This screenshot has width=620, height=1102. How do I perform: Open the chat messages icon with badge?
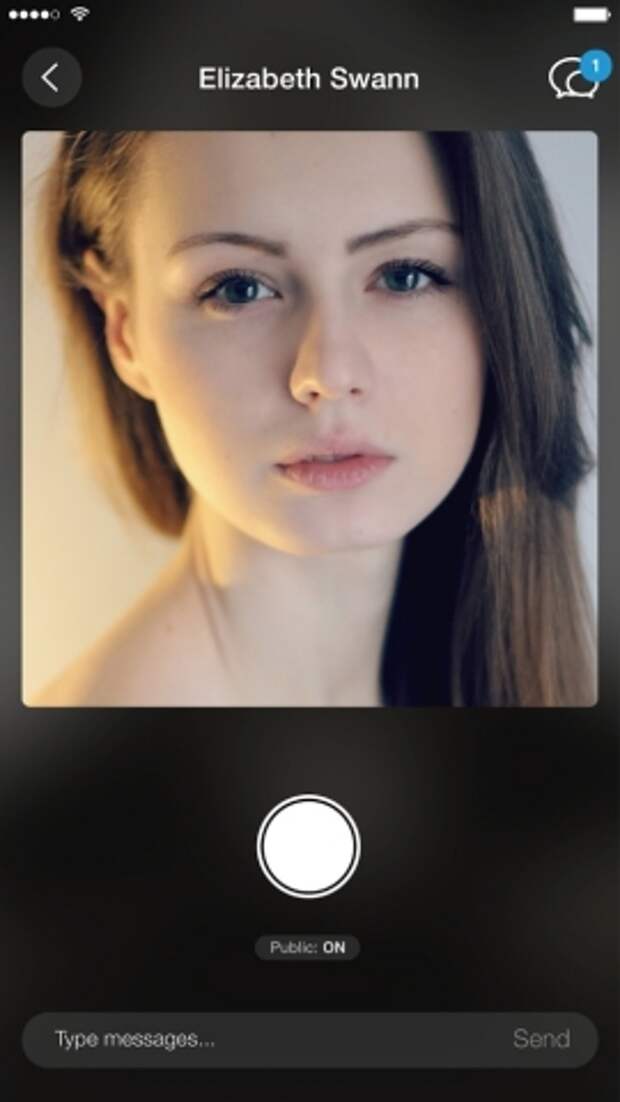(576, 78)
